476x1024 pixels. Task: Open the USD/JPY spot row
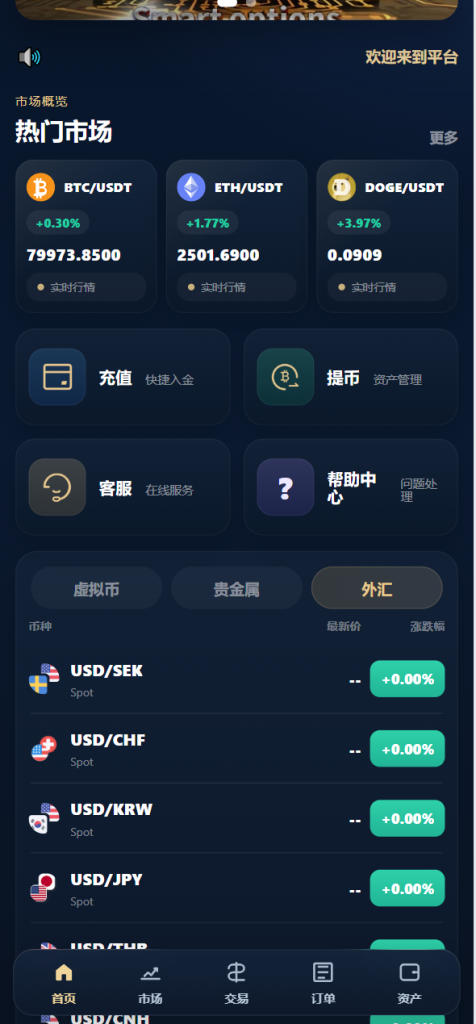pyautogui.click(x=236, y=888)
